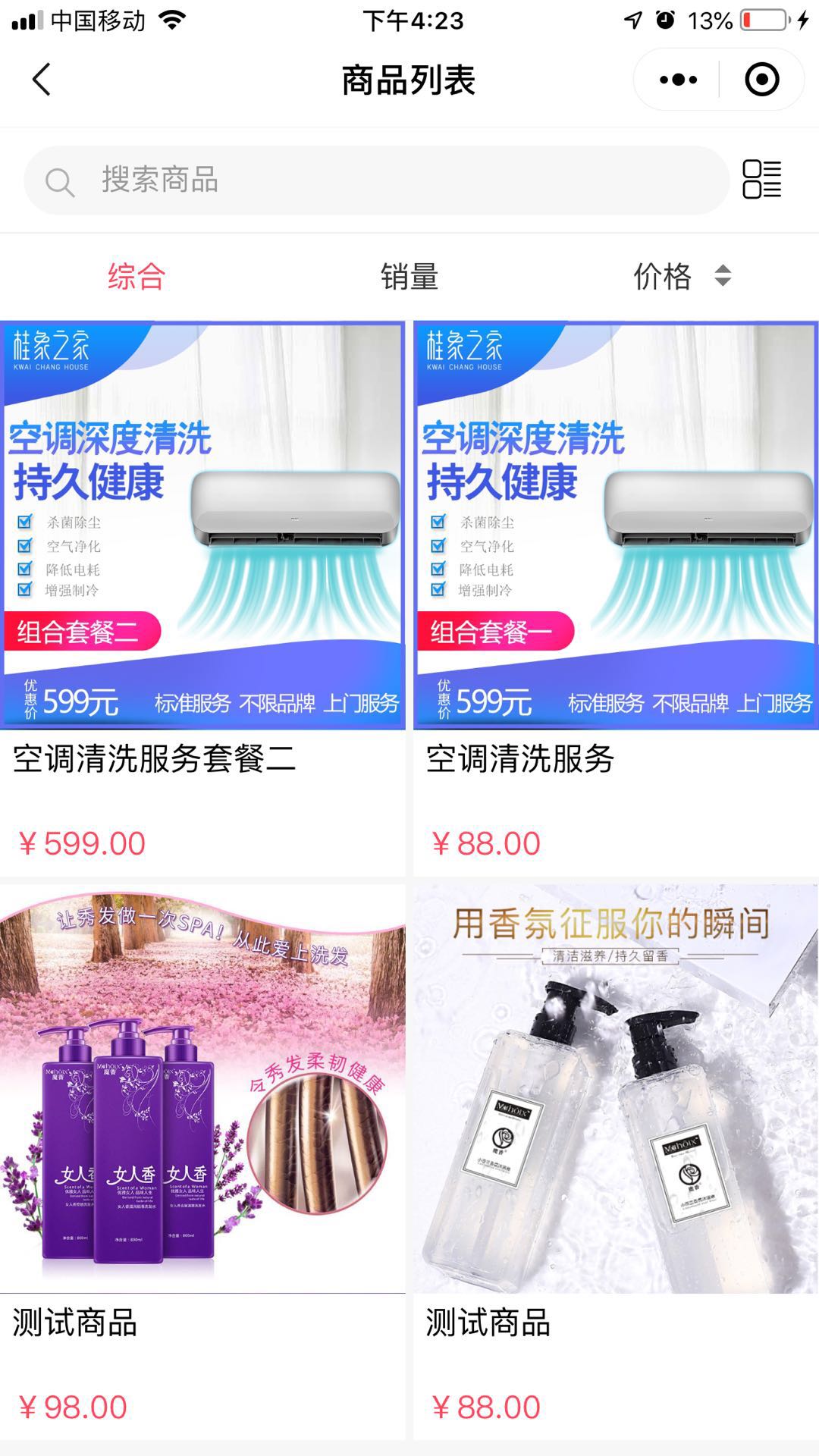
Task: Close the mini program via circle icon
Action: click(x=761, y=80)
